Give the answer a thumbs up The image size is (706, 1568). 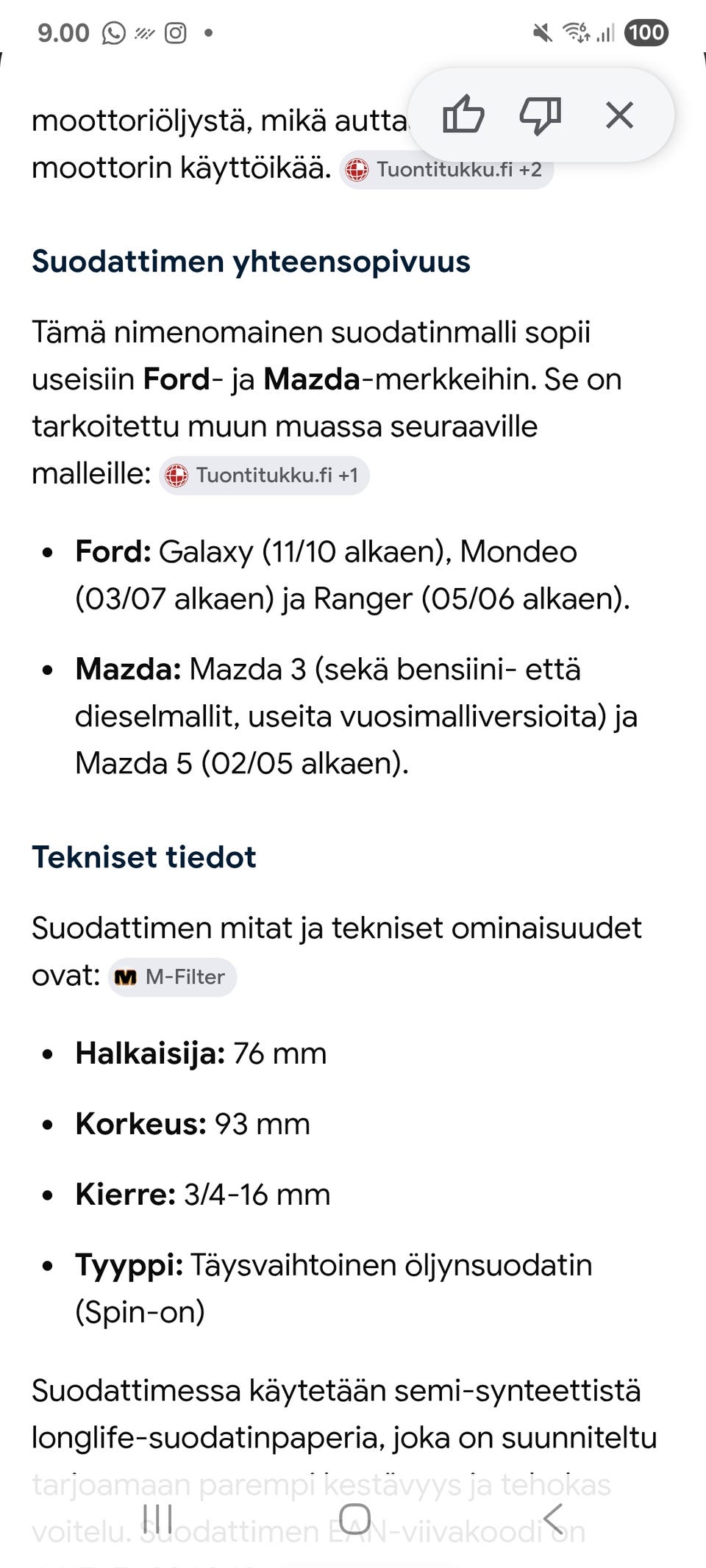[x=463, y=115]
